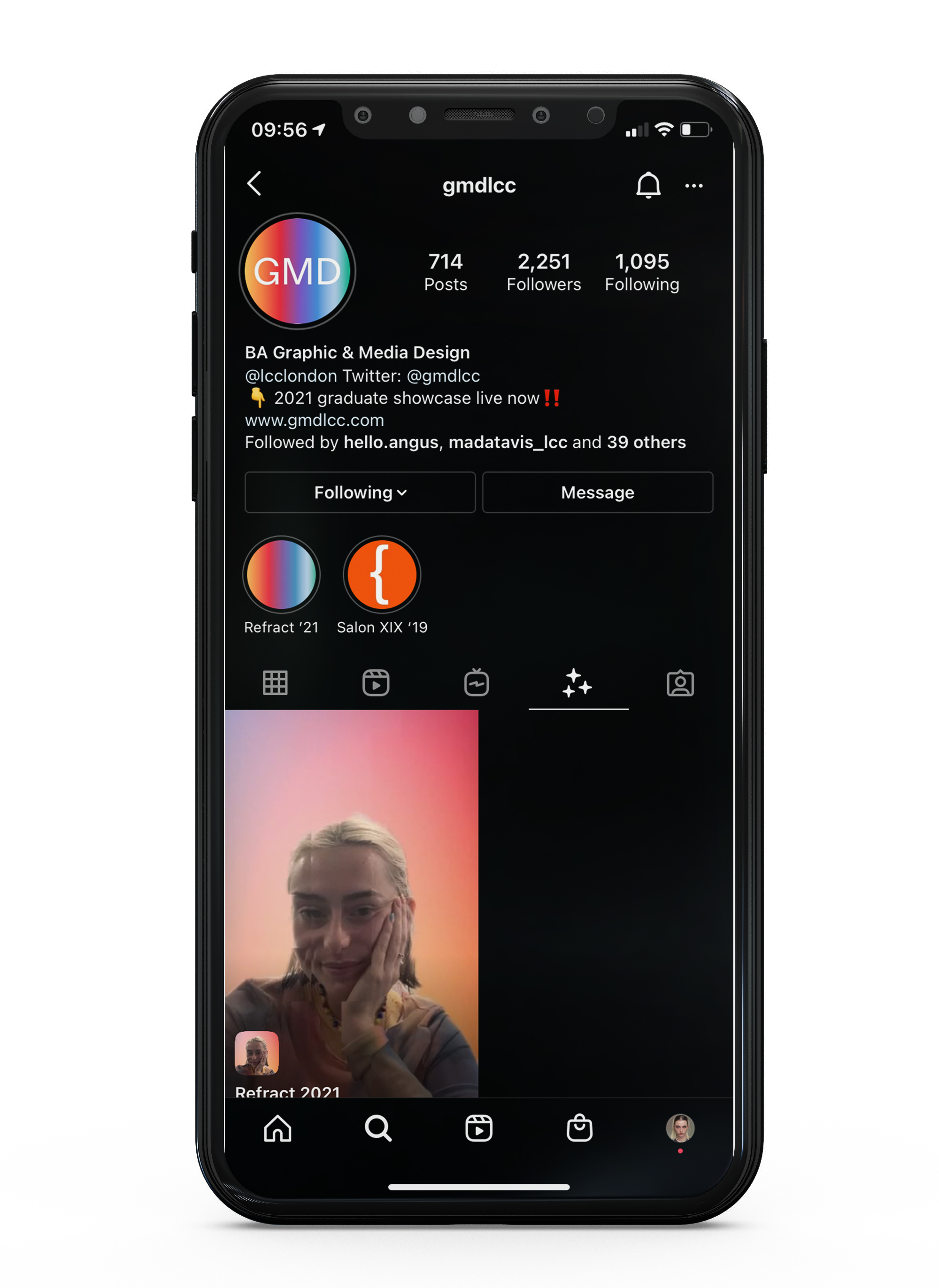Open the Refract 2021 effect tile
Image resolution: width=939 pixels, height=1288 pixels.
pos(351,904)
